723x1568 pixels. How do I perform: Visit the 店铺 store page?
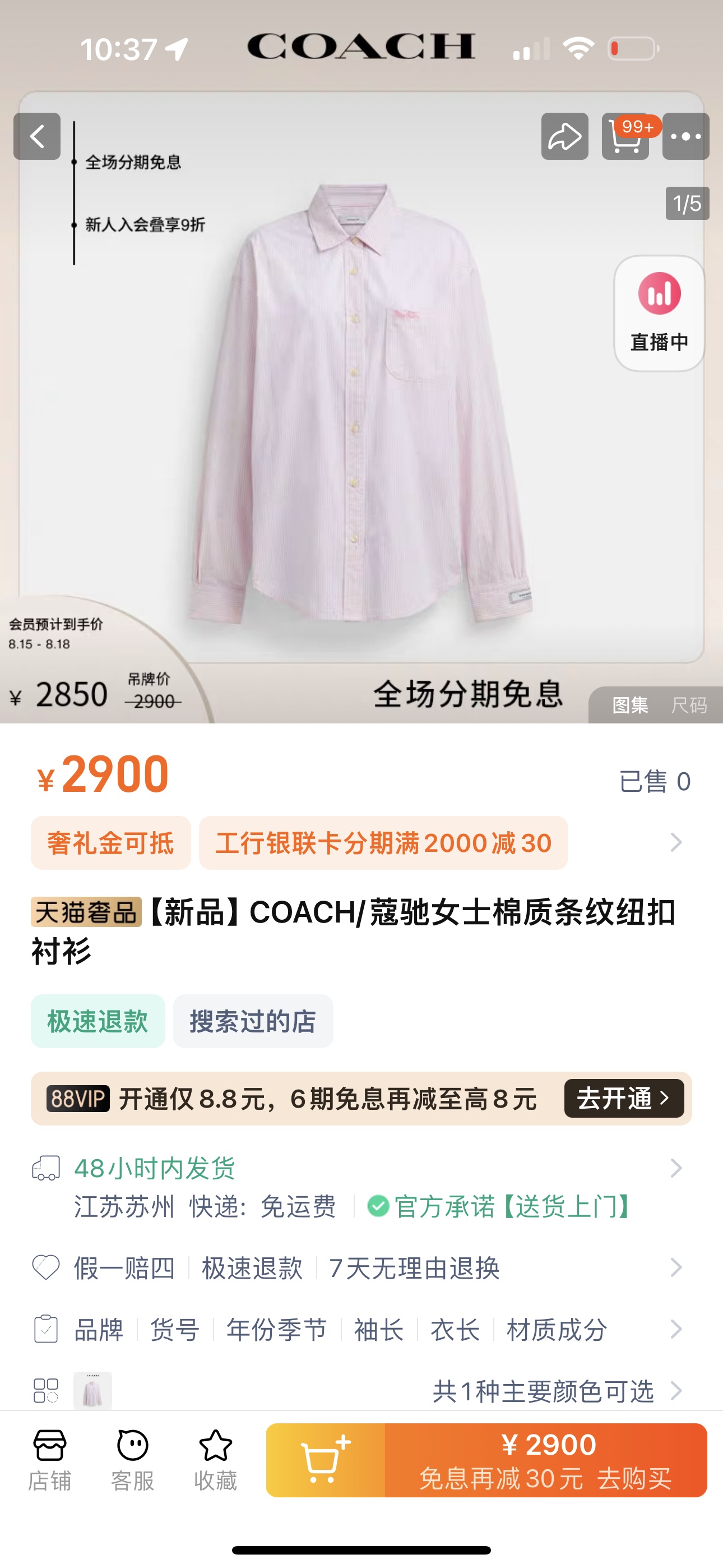[50, 1460]
